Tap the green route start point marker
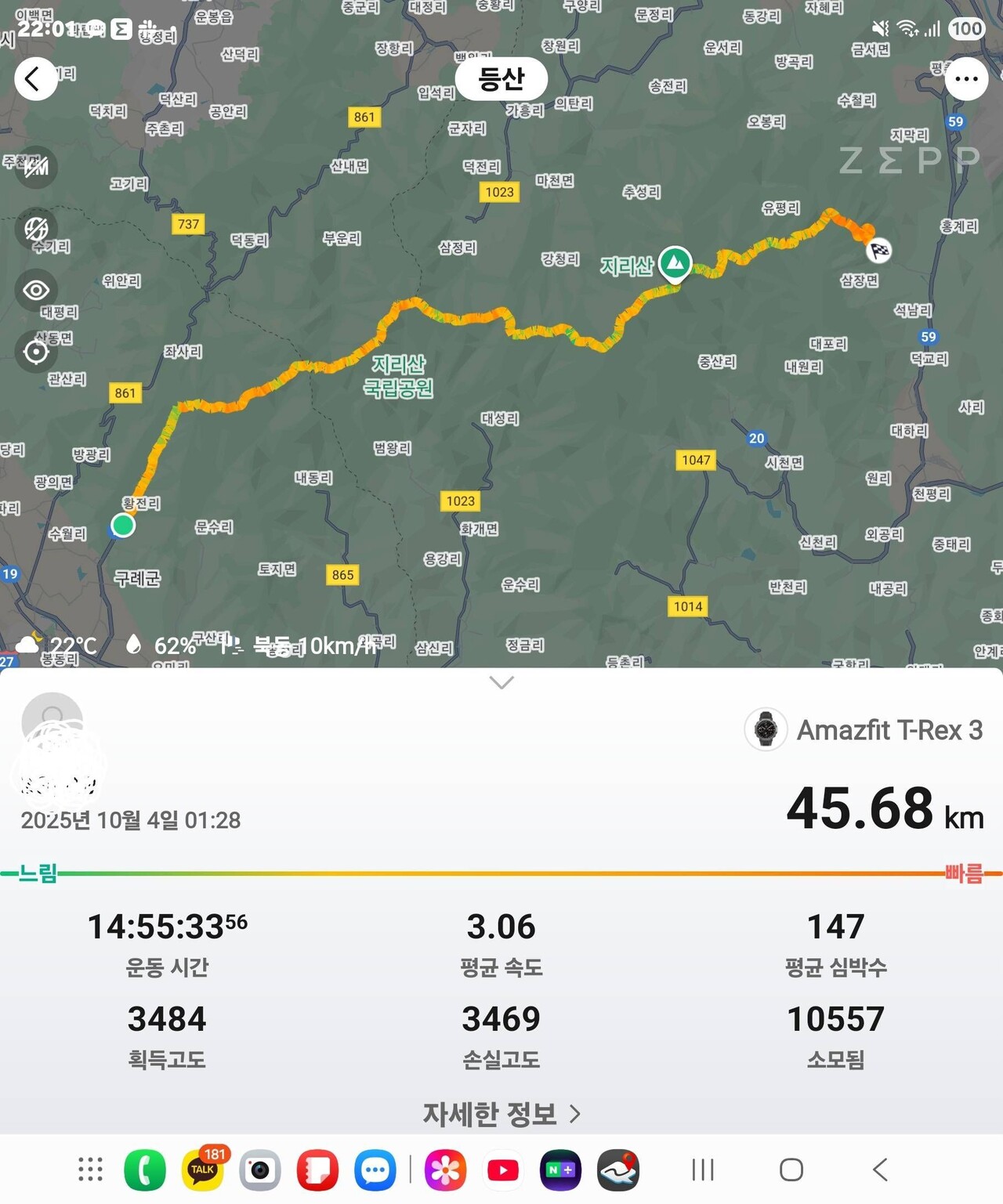 [x=122, y=525]
